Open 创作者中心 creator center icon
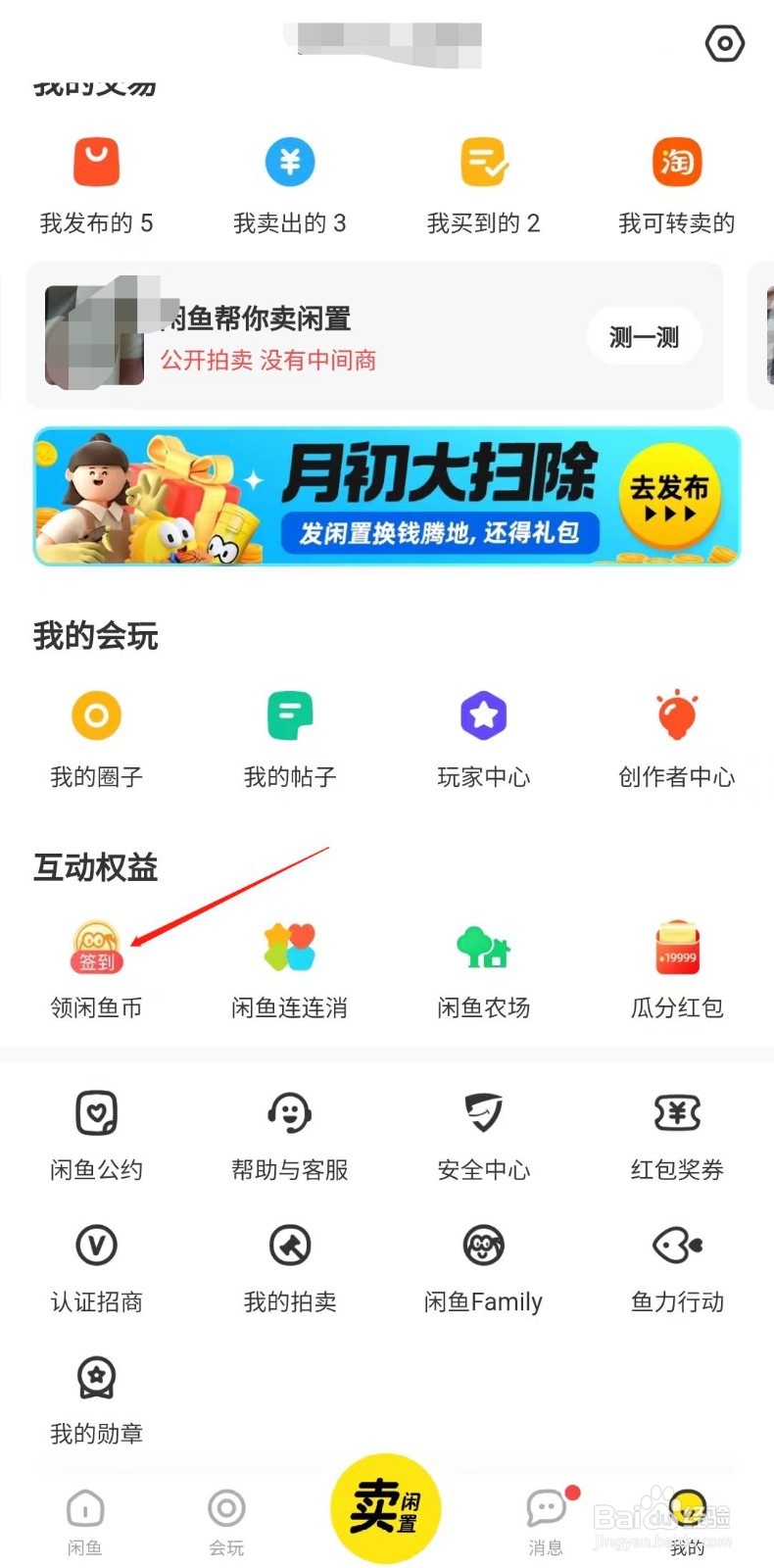Screen dimensions: 774x1568 click(677, 715)
